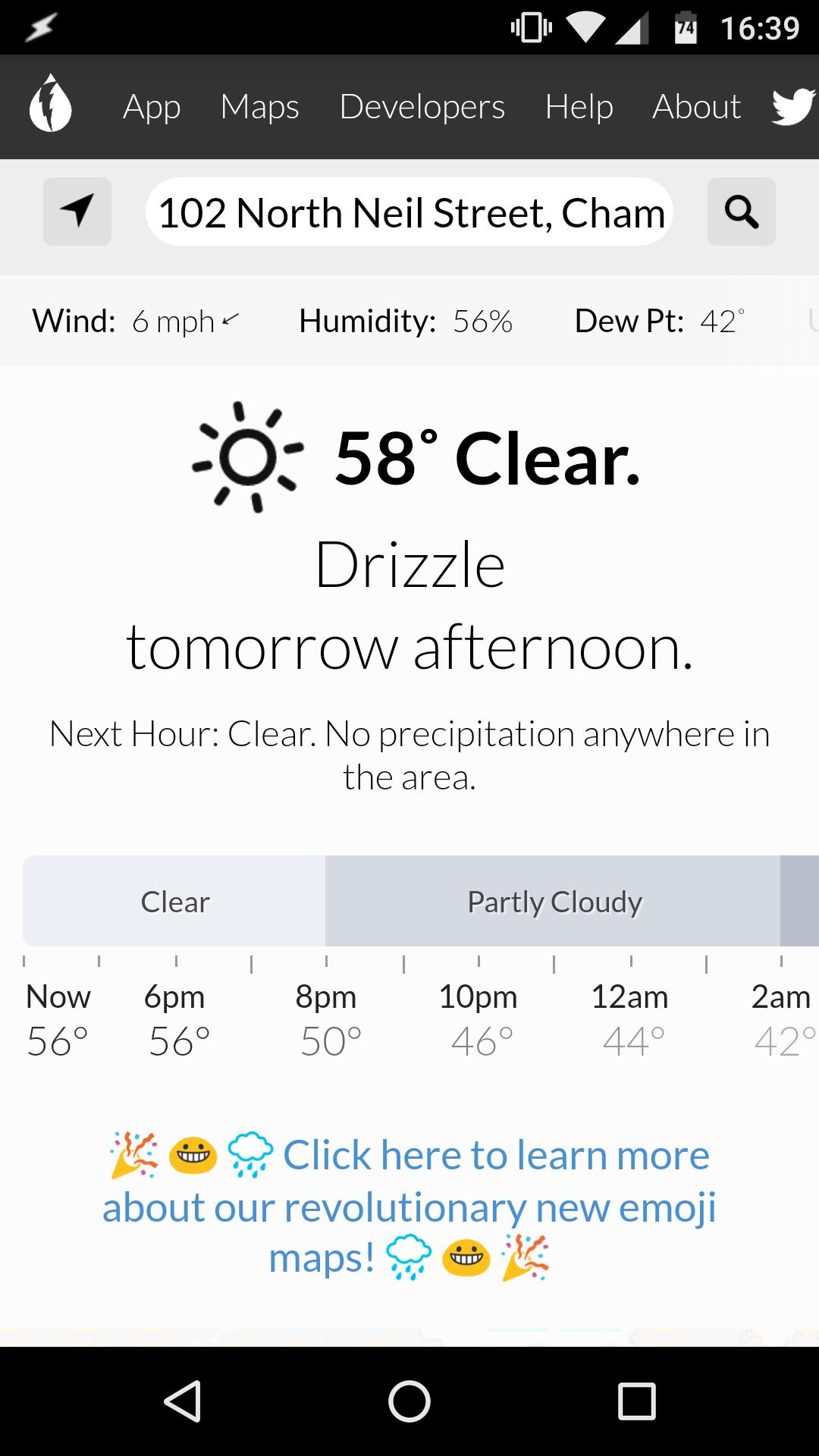Click the search magnifier icon
Screen dimensions: 819x1456
[x=741, y=213]
